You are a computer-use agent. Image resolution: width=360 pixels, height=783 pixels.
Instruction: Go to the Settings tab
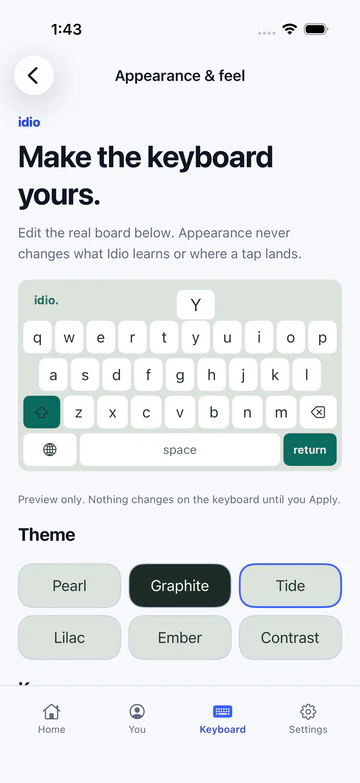click(308, 719)
